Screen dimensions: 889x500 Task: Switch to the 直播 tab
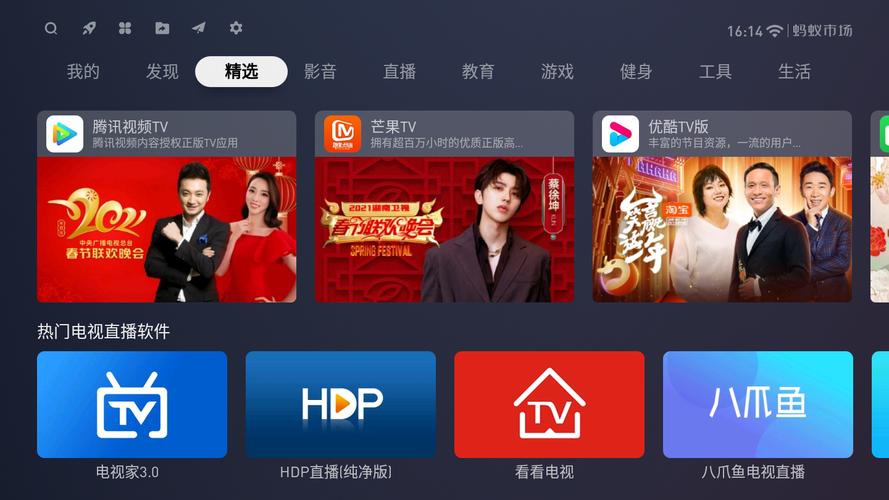[x=399, y=72]
